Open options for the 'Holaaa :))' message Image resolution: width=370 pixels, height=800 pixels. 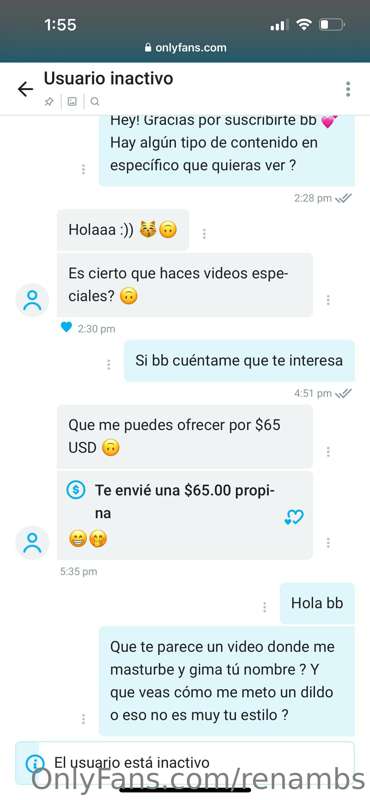[204, 234]
